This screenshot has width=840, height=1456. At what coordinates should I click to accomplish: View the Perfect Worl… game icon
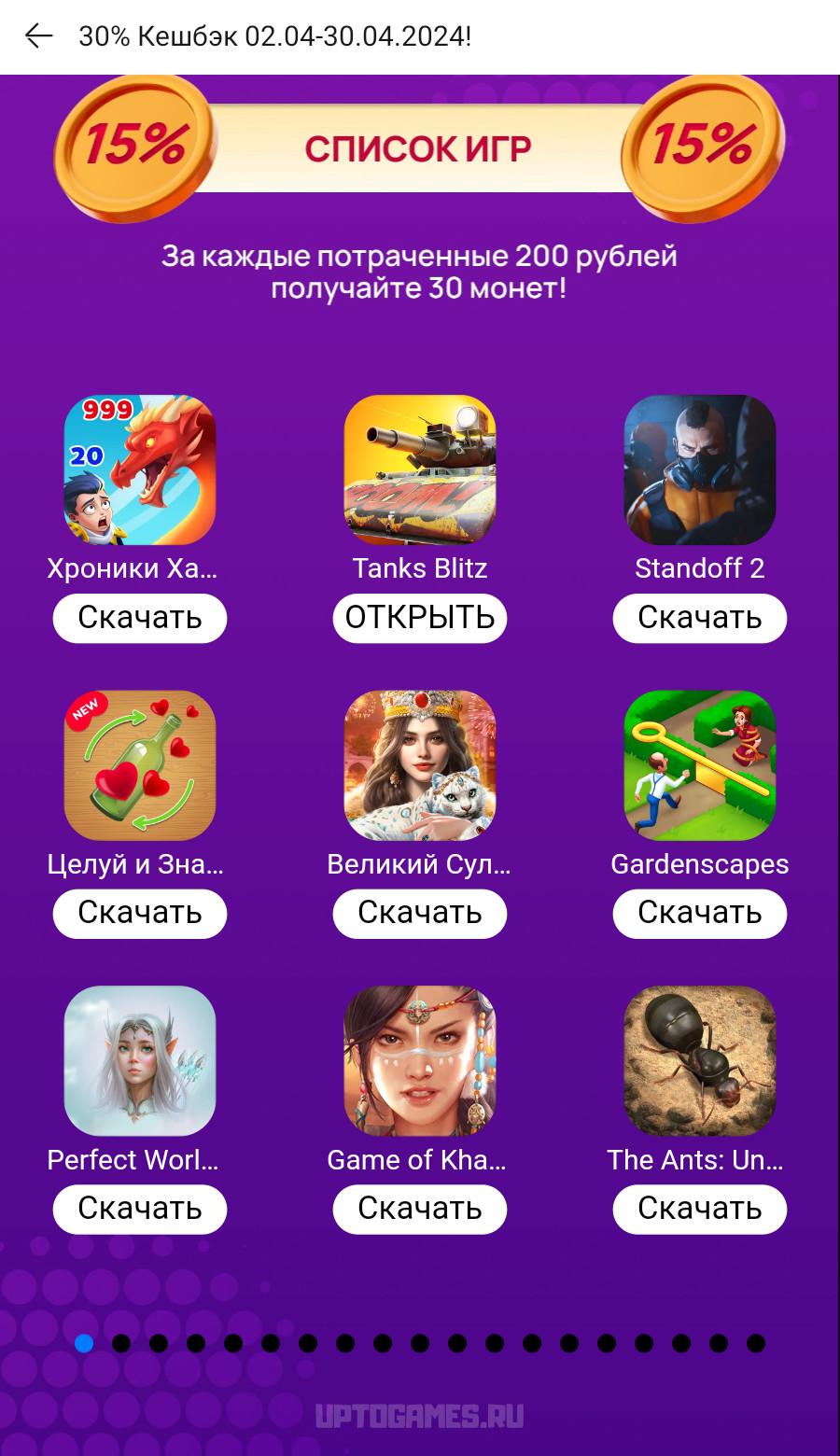(x=140, y=1061)
